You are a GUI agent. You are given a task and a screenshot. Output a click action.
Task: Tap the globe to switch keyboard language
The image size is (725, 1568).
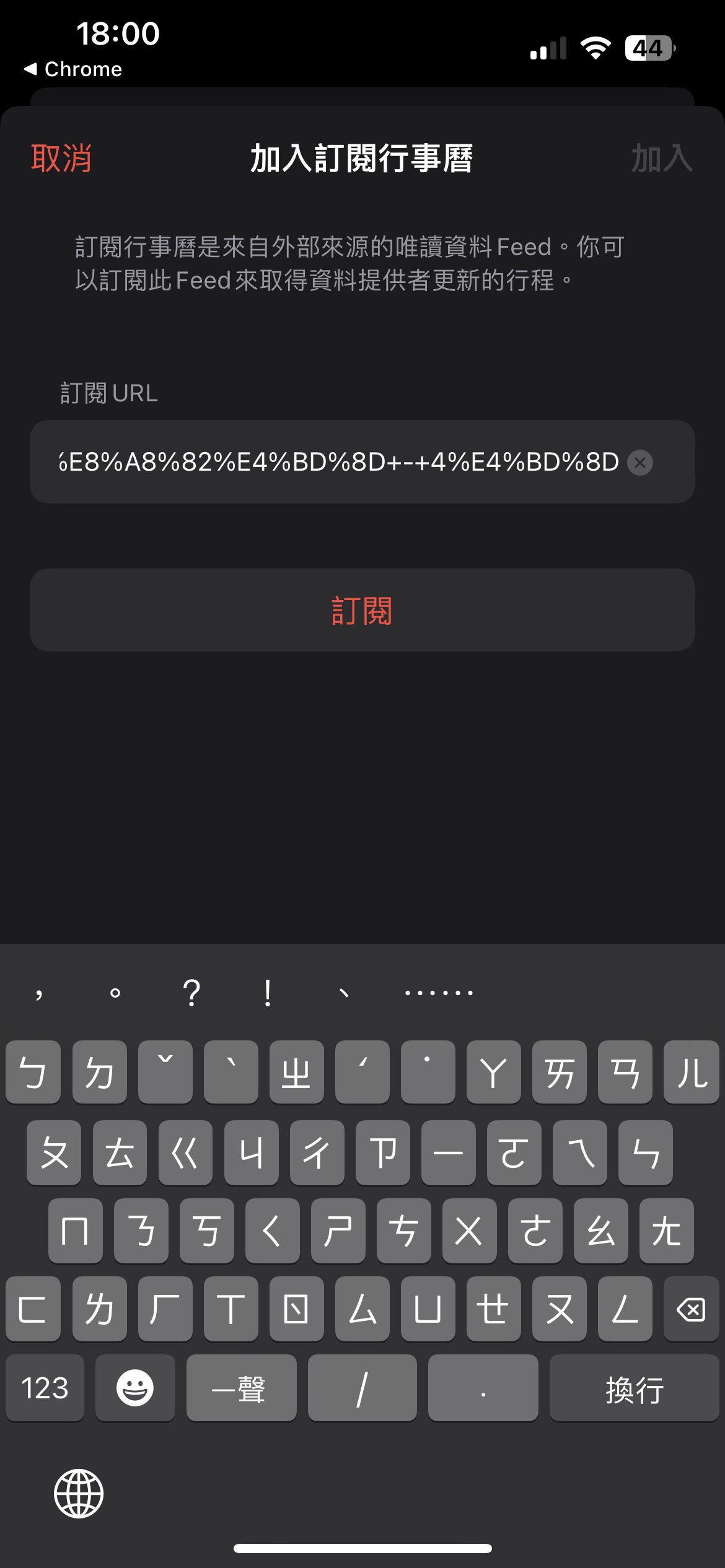click(x=79, y=1493)
